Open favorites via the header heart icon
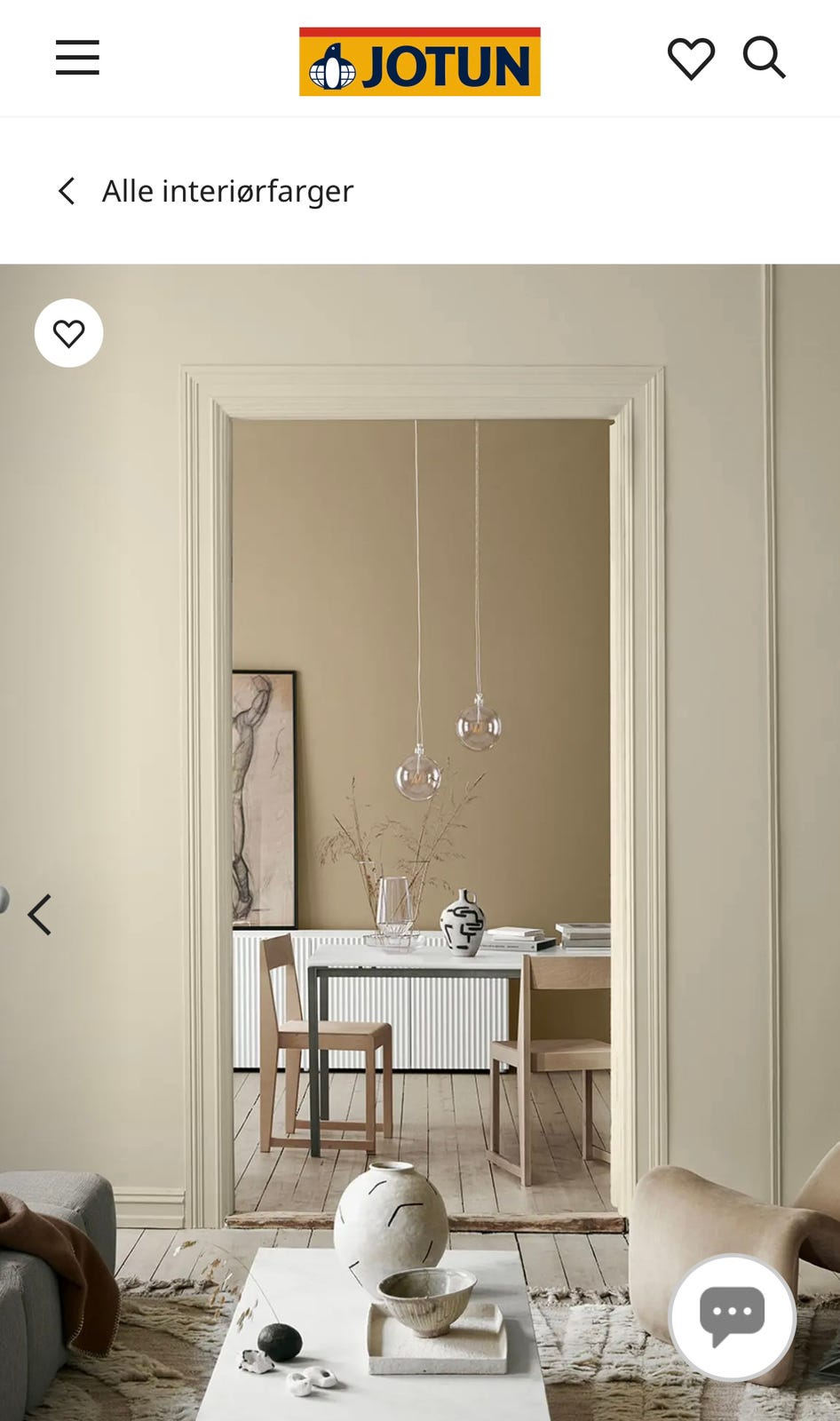The image size is (840, 1421). [690, 59]
